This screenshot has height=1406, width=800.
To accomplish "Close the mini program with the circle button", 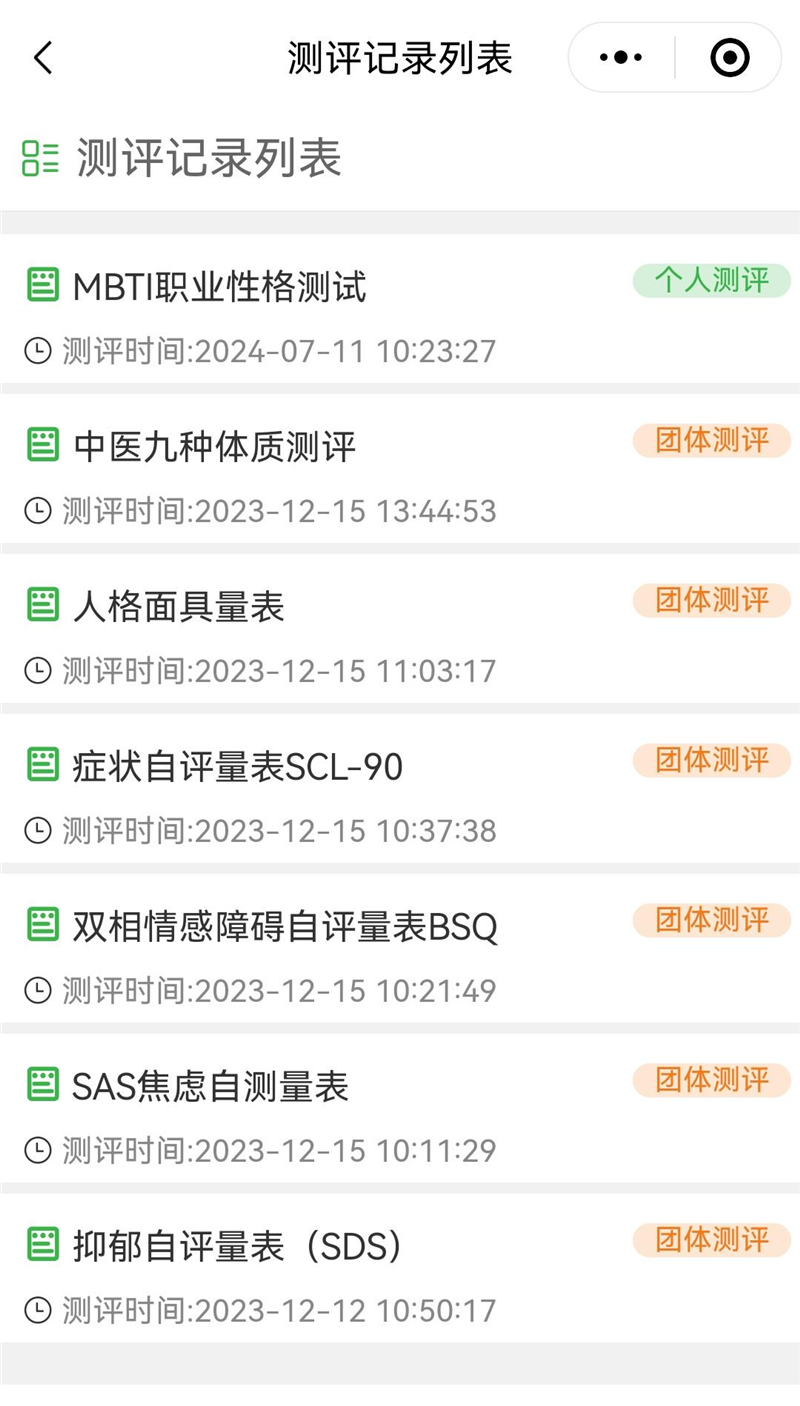I will 730,58.
